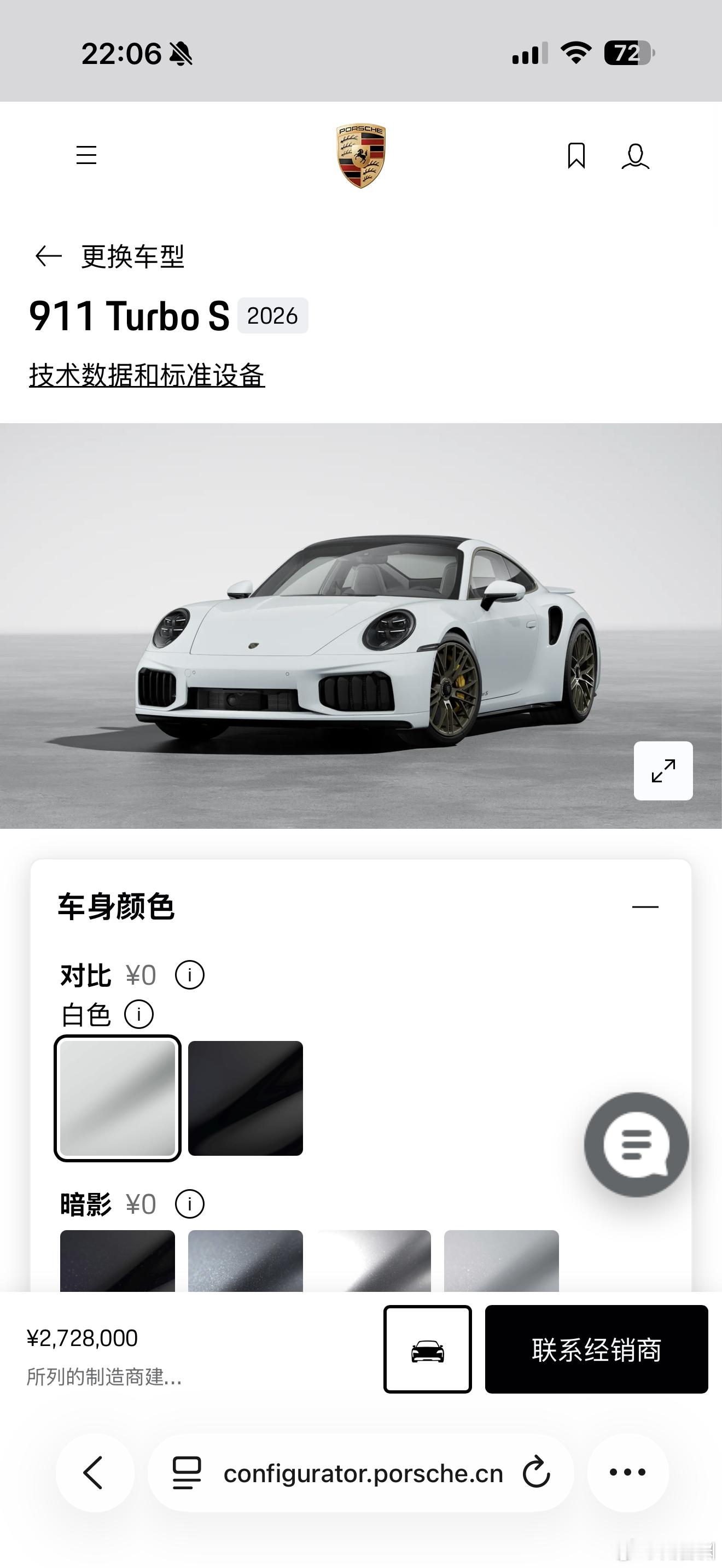Open saved configurations bookmark icon
The image size is (722, 1568).
576,156
